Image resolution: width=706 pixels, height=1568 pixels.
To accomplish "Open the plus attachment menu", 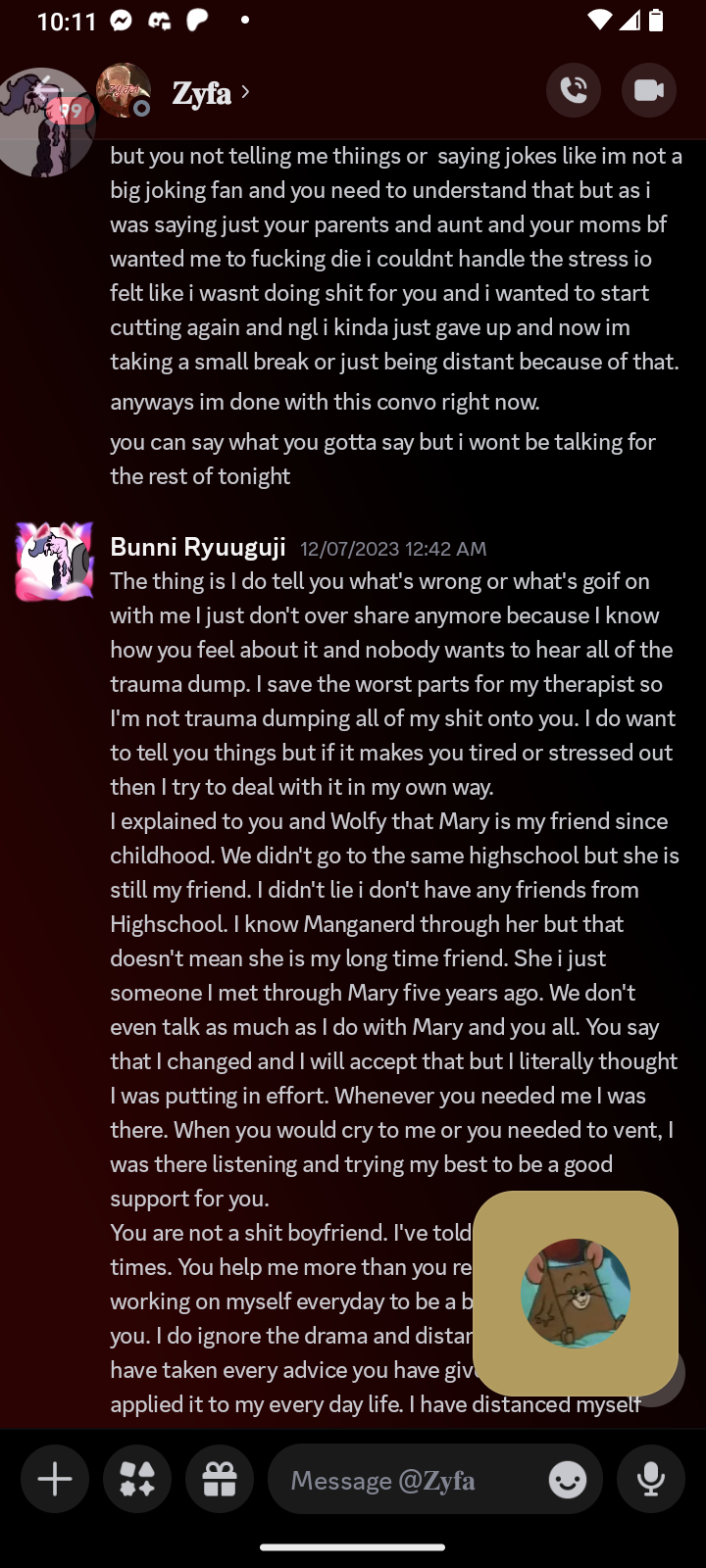I will point(55,1479).
